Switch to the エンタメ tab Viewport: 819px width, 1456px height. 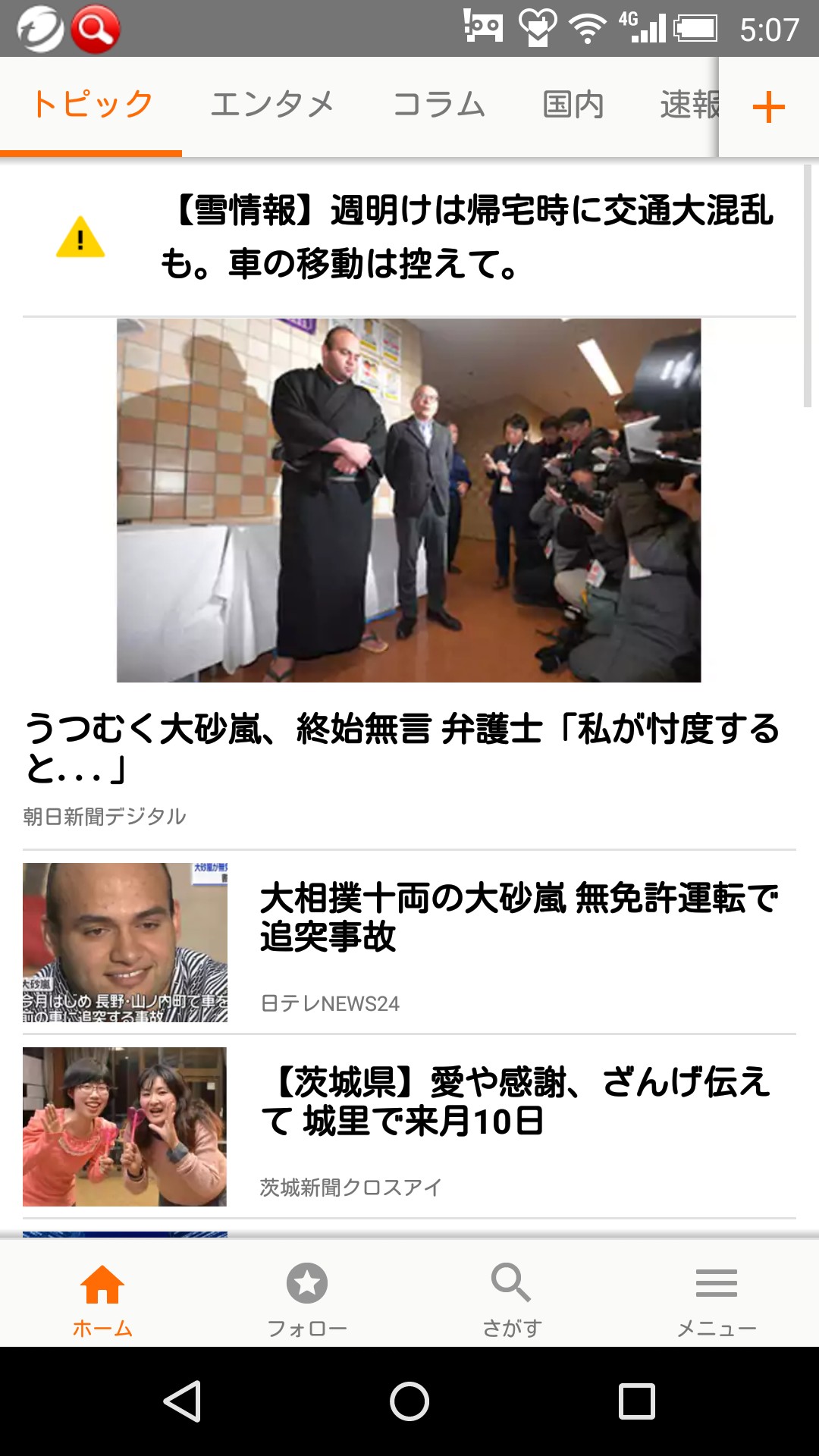point(271,105)
